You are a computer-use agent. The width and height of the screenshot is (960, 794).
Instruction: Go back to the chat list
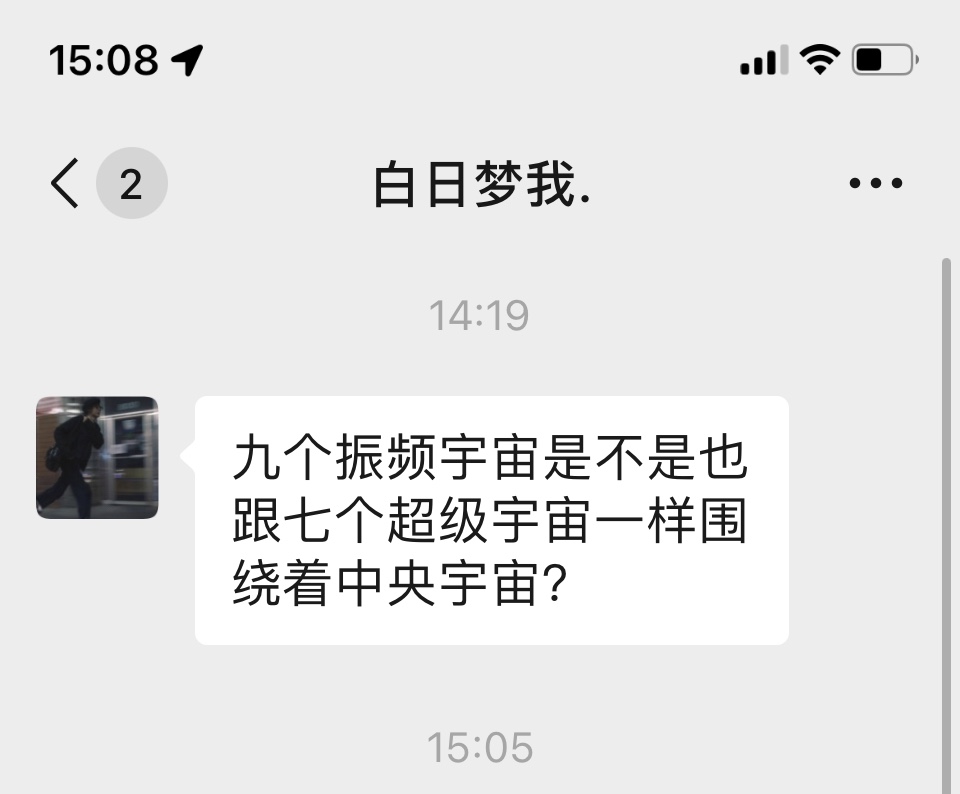[x=66, y=184]
